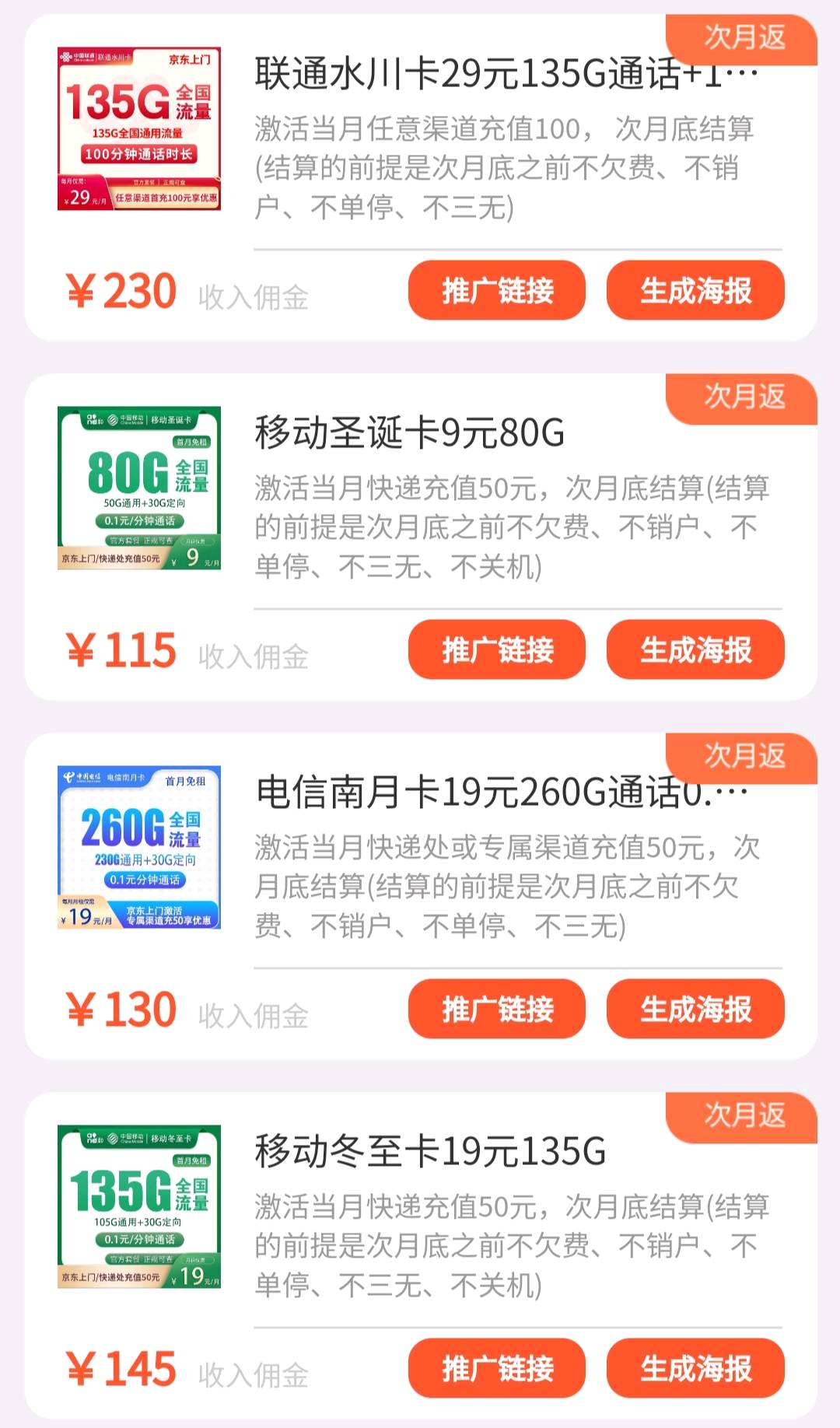Tap 推广链接 for 联通水川卡29元135G
The width and height of the screenshot is (840, 1428).
click(x=496, y=290)
